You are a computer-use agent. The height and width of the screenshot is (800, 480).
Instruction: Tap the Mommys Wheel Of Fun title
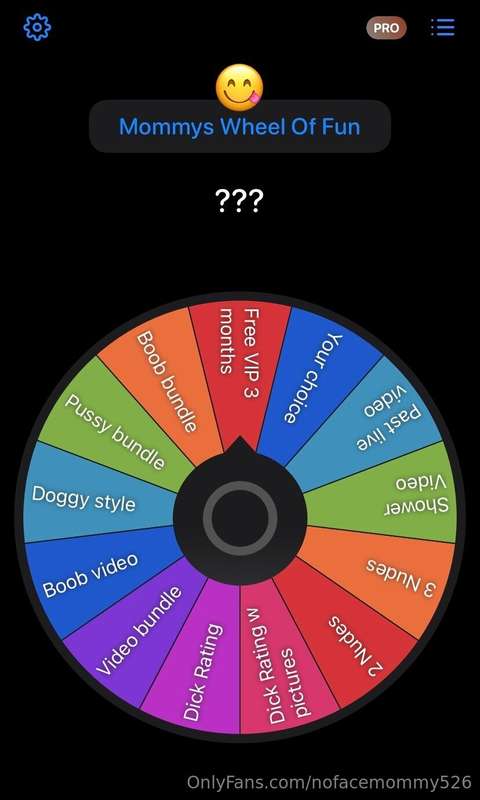[x=240, y=127]
